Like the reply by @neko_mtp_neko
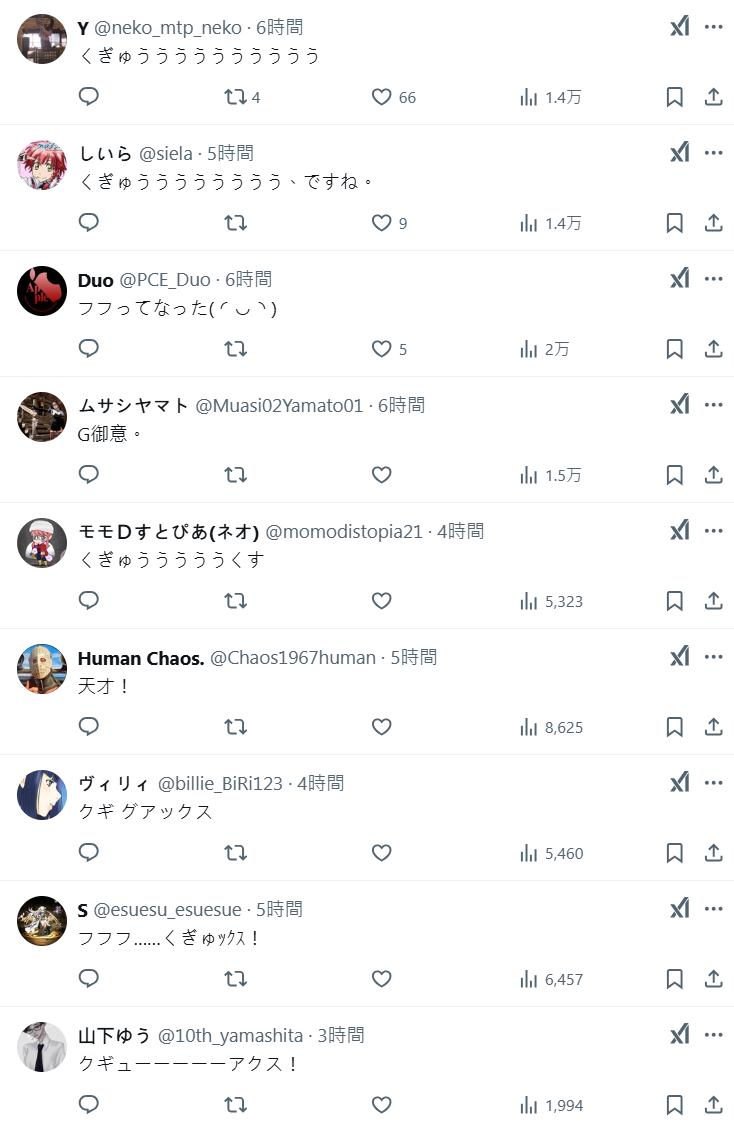 (381, 97)
